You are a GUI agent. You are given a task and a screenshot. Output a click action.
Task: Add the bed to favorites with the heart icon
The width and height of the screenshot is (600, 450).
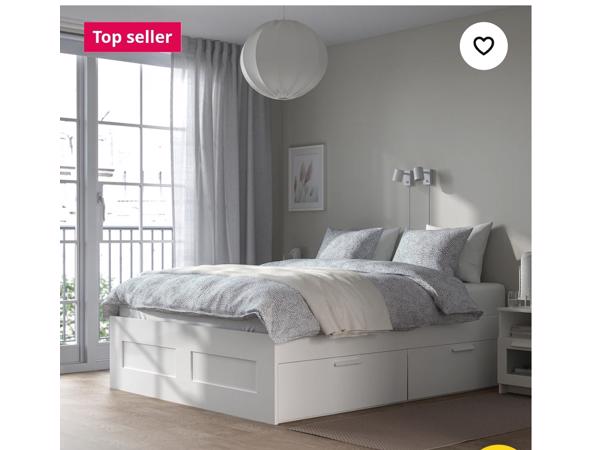483,46
